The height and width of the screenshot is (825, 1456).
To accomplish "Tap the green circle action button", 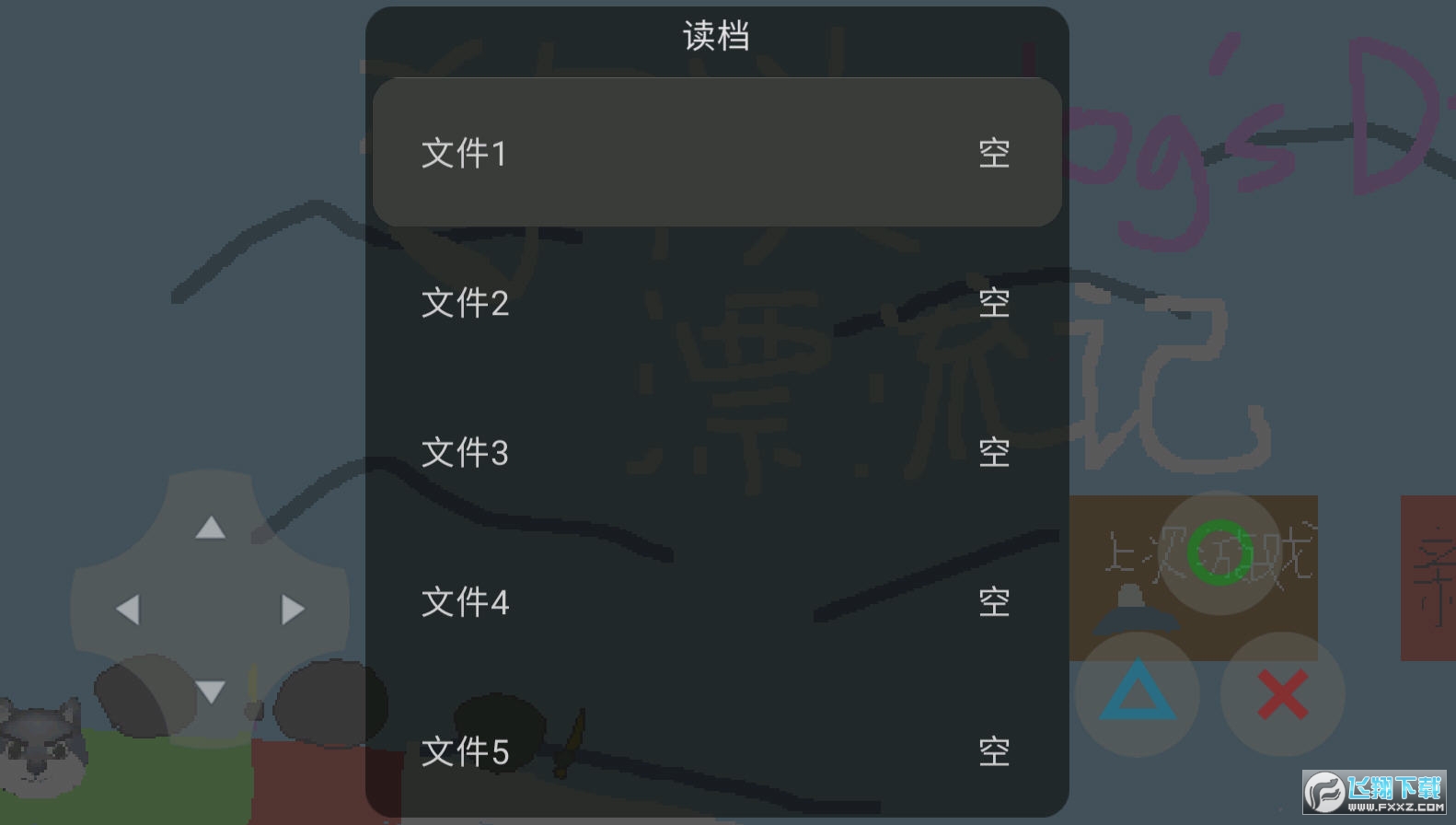I will point(1219,553).
